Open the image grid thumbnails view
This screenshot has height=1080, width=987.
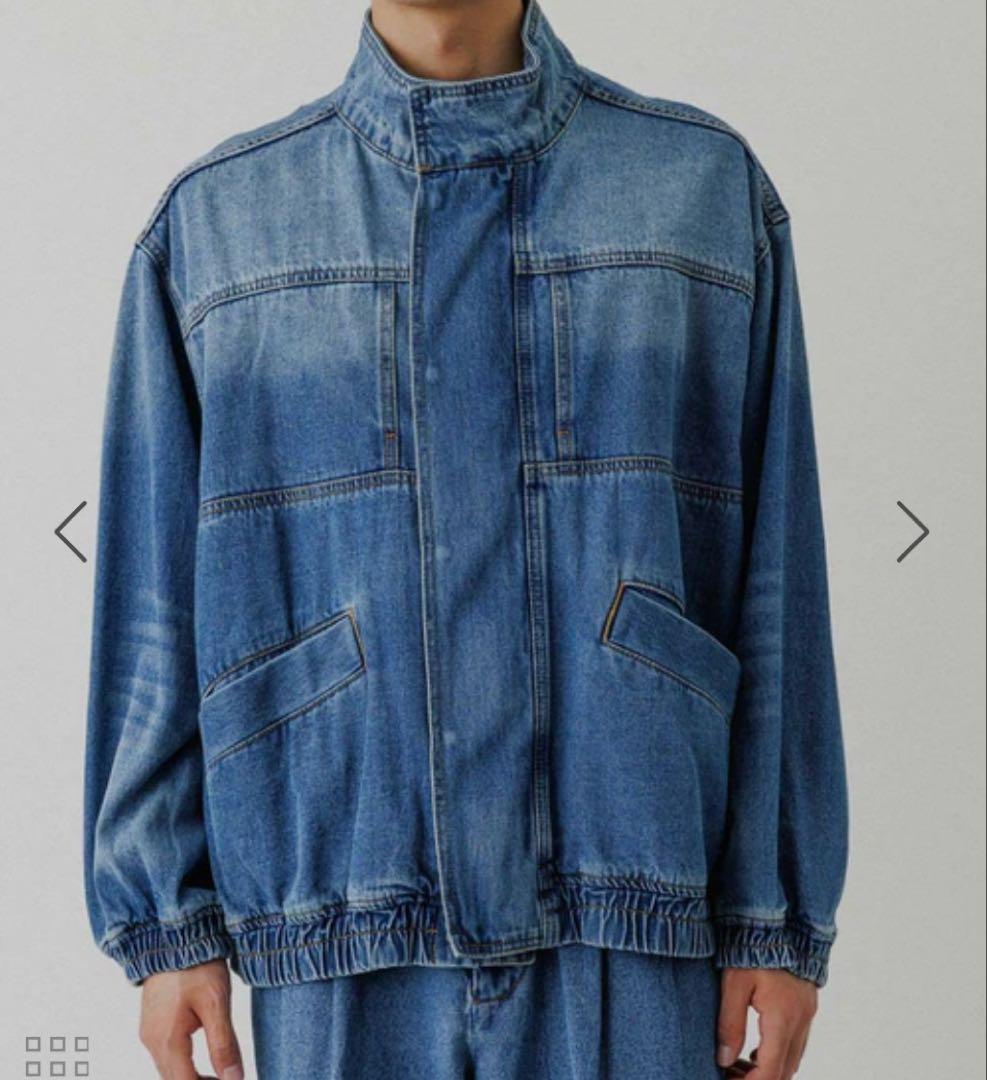coord(57,1056)
